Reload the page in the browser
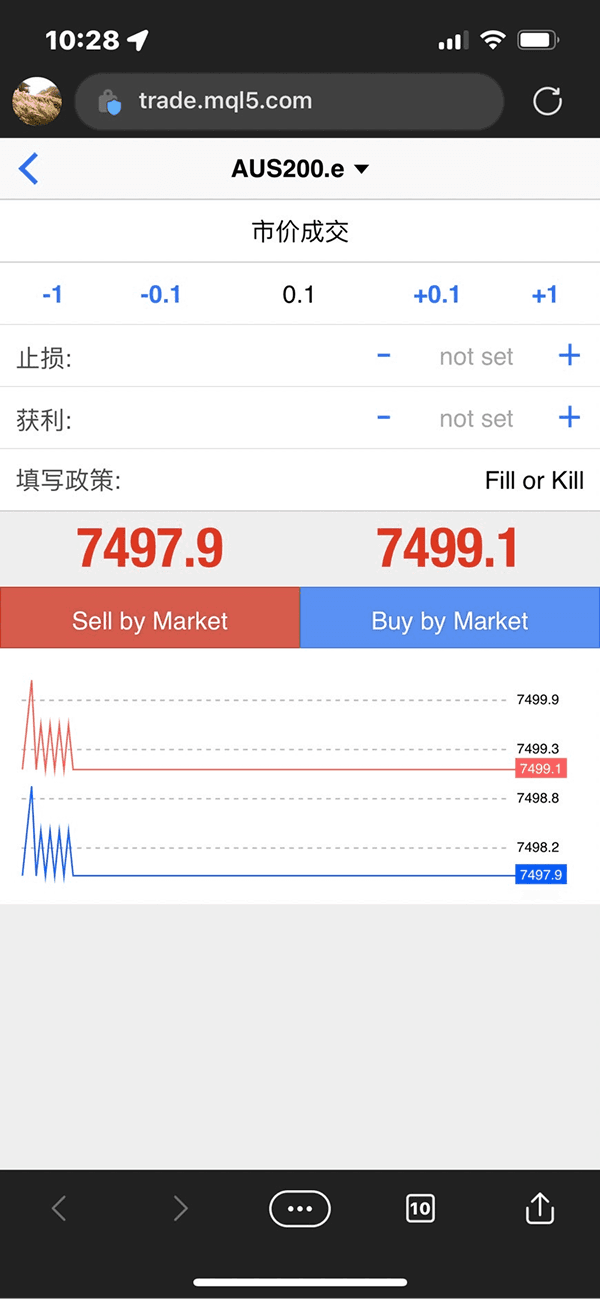Viewport: 600px width, 1299px height. (547, 101)
